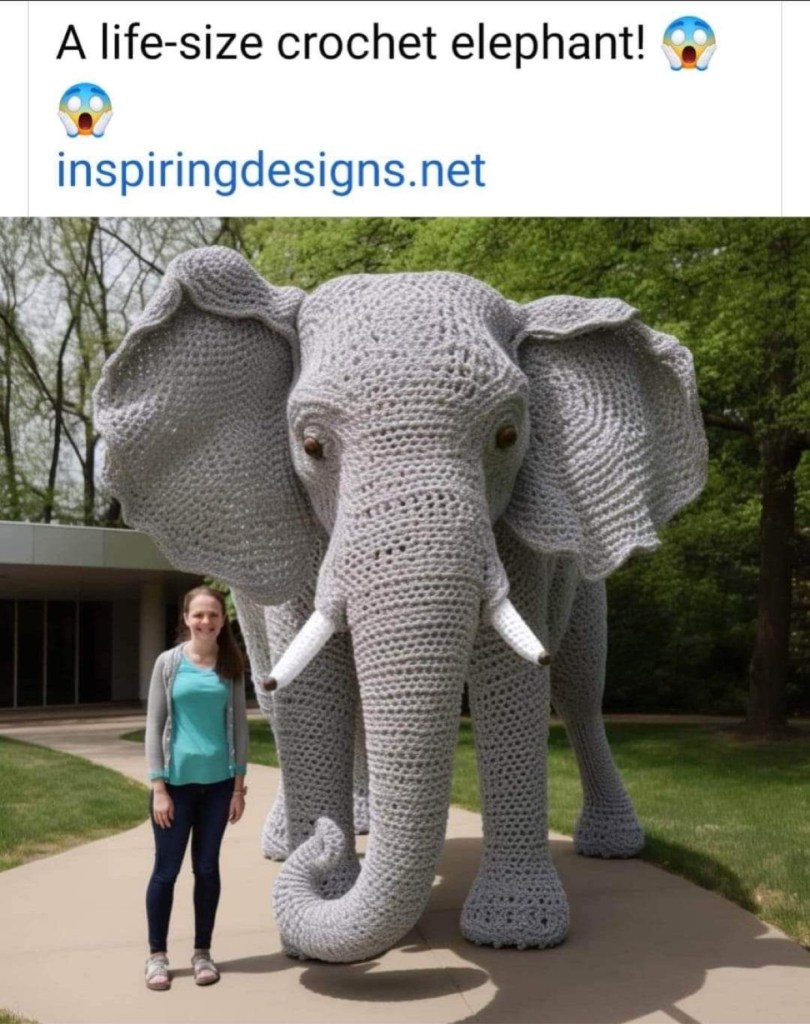Open the inspiringdesigns.net link

271,171
